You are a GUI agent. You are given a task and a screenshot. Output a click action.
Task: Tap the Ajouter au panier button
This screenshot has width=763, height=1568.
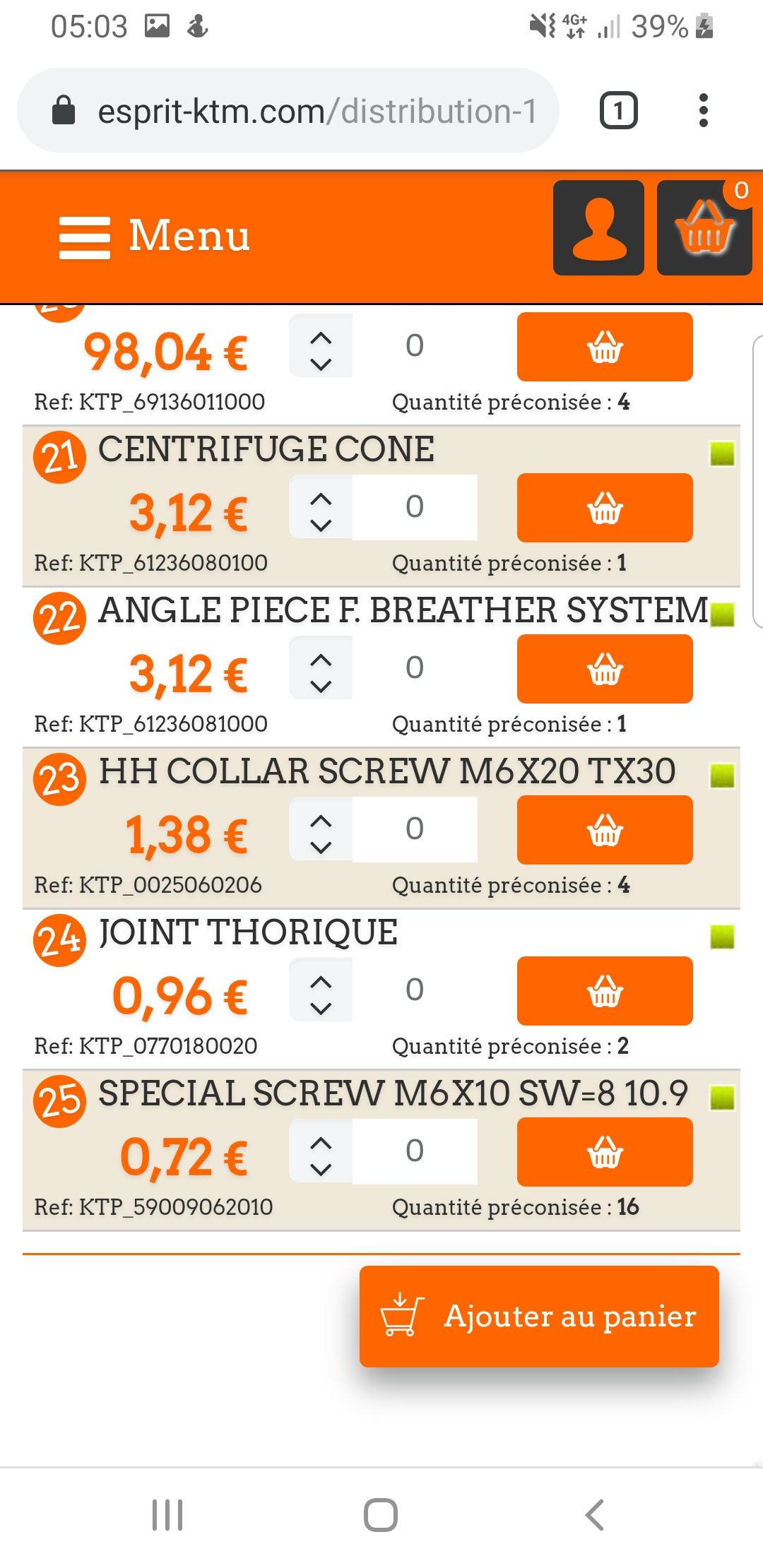pyautogui.click(x=539, y=1317)
